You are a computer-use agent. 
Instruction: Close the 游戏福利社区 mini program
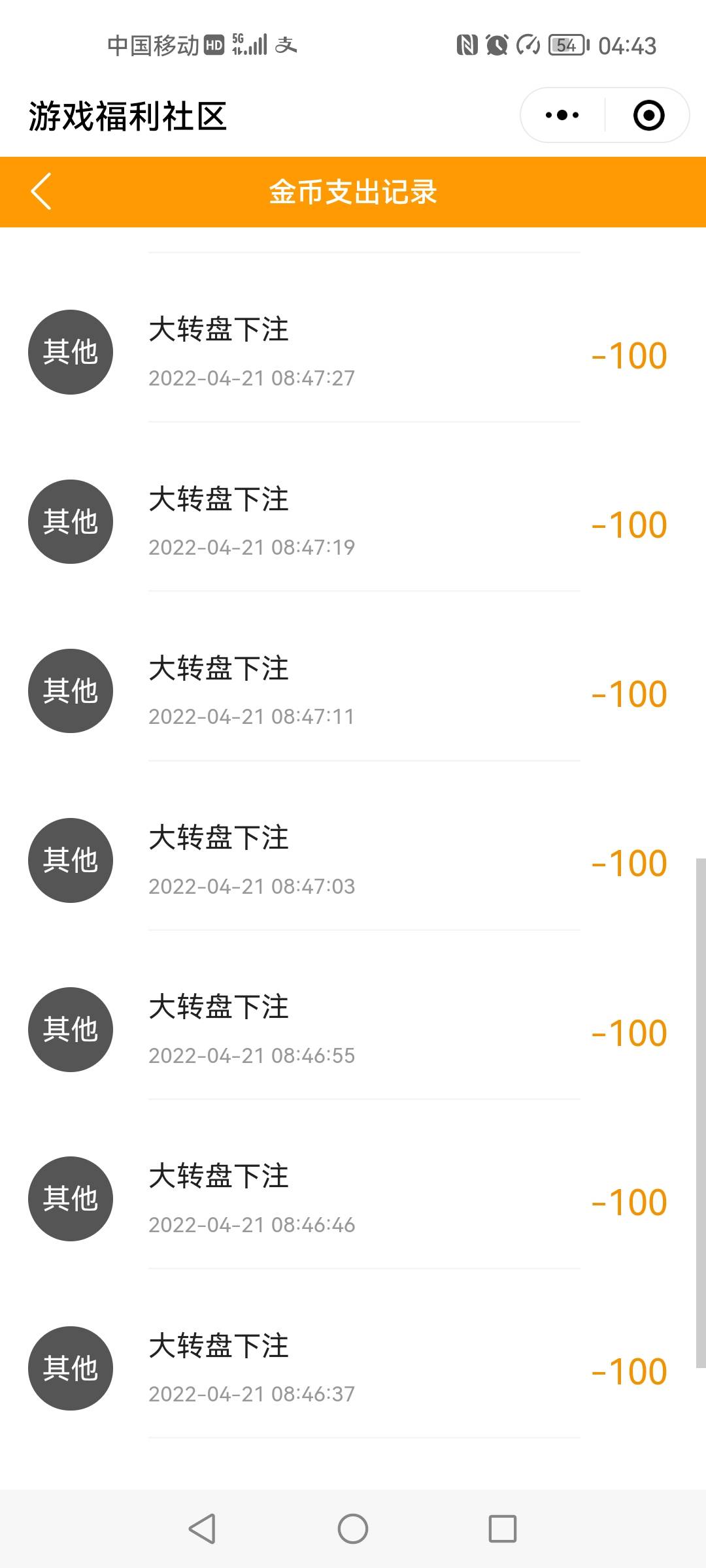coord(648,116)
